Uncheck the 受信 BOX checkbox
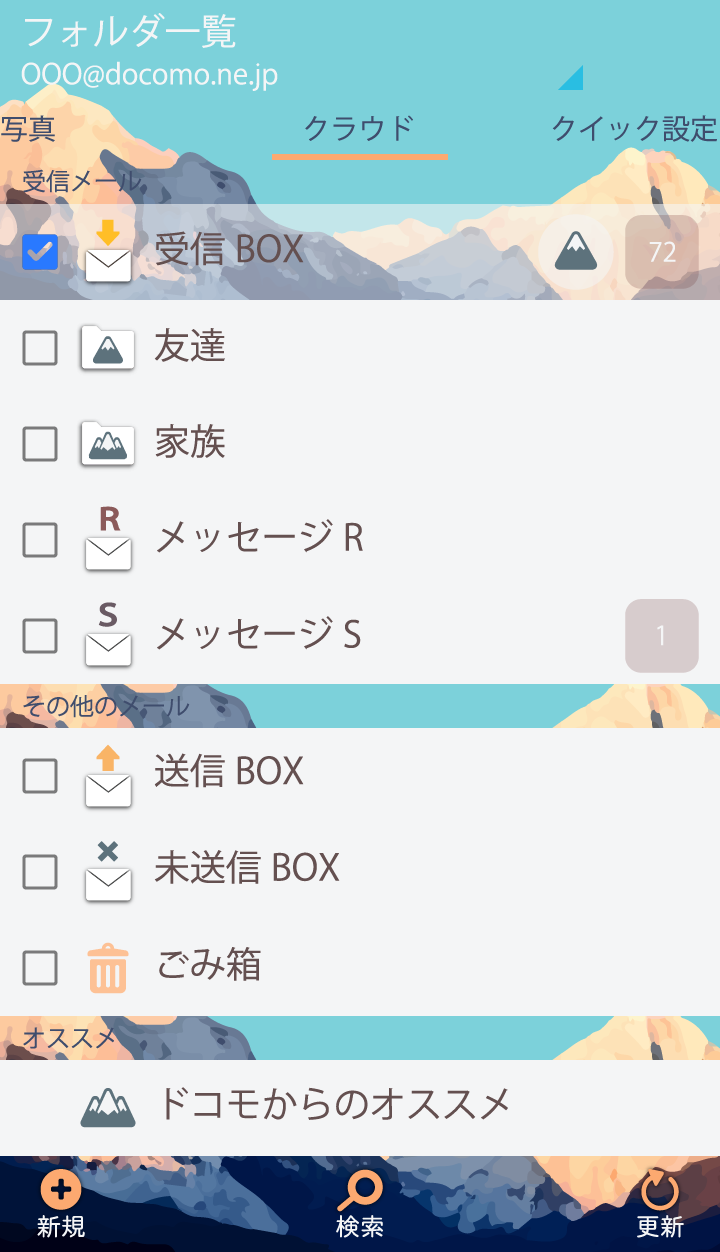720x1252 pixels. [40, 252]
